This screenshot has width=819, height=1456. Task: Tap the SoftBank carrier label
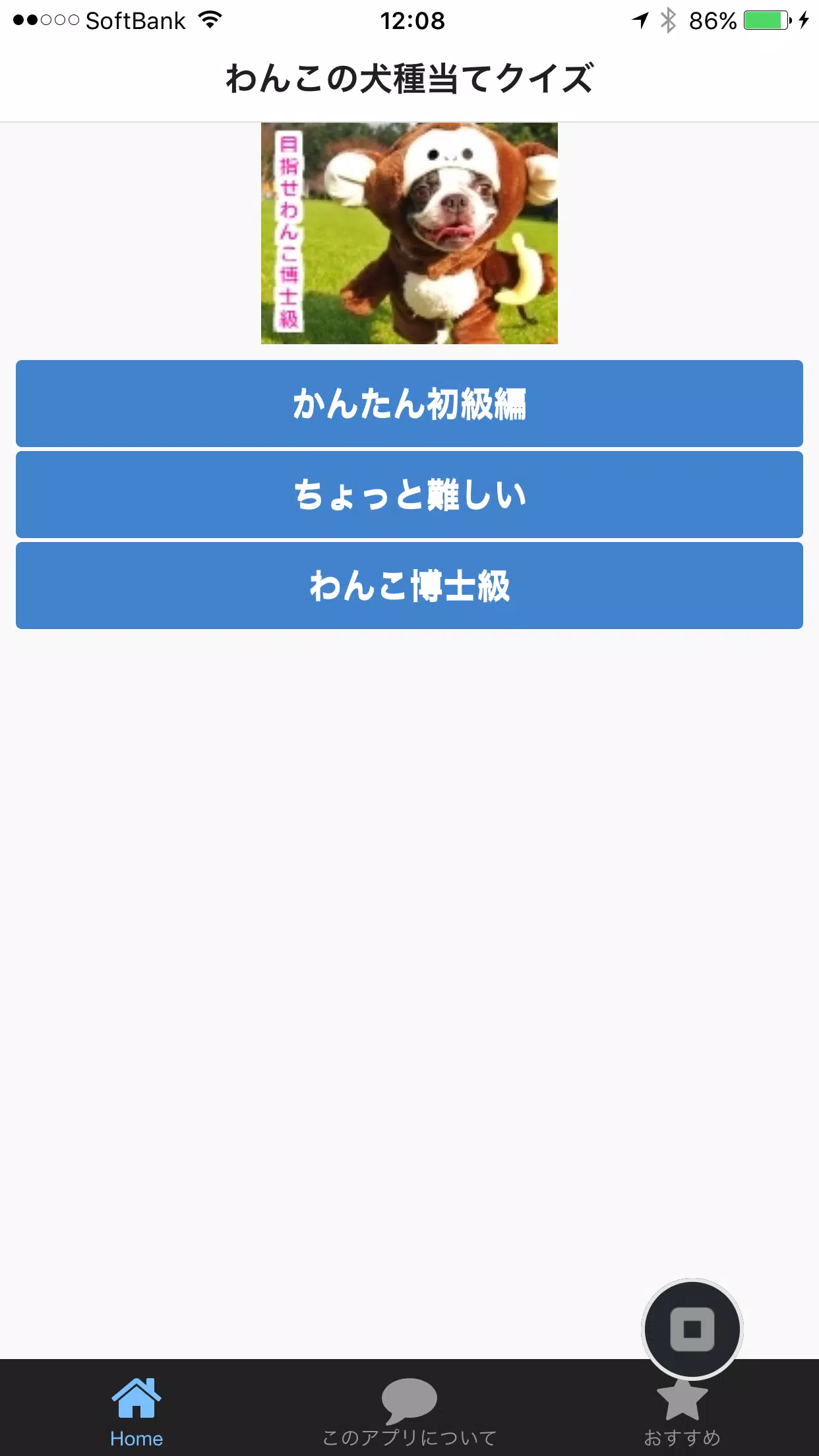(x=135, y=20)
